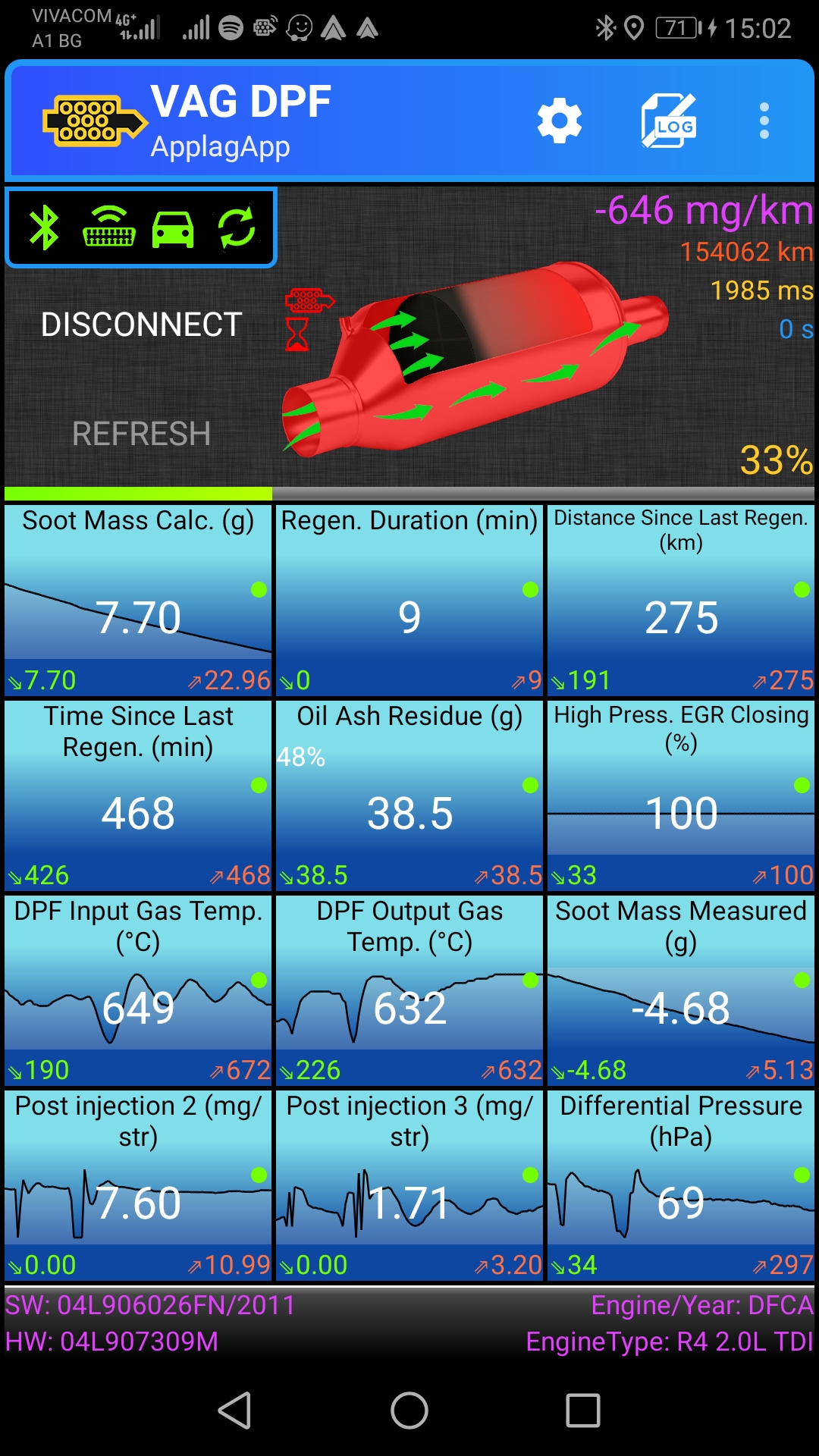
Task: Open the Oil Ash Residue tile
Action: click(409, 795)
